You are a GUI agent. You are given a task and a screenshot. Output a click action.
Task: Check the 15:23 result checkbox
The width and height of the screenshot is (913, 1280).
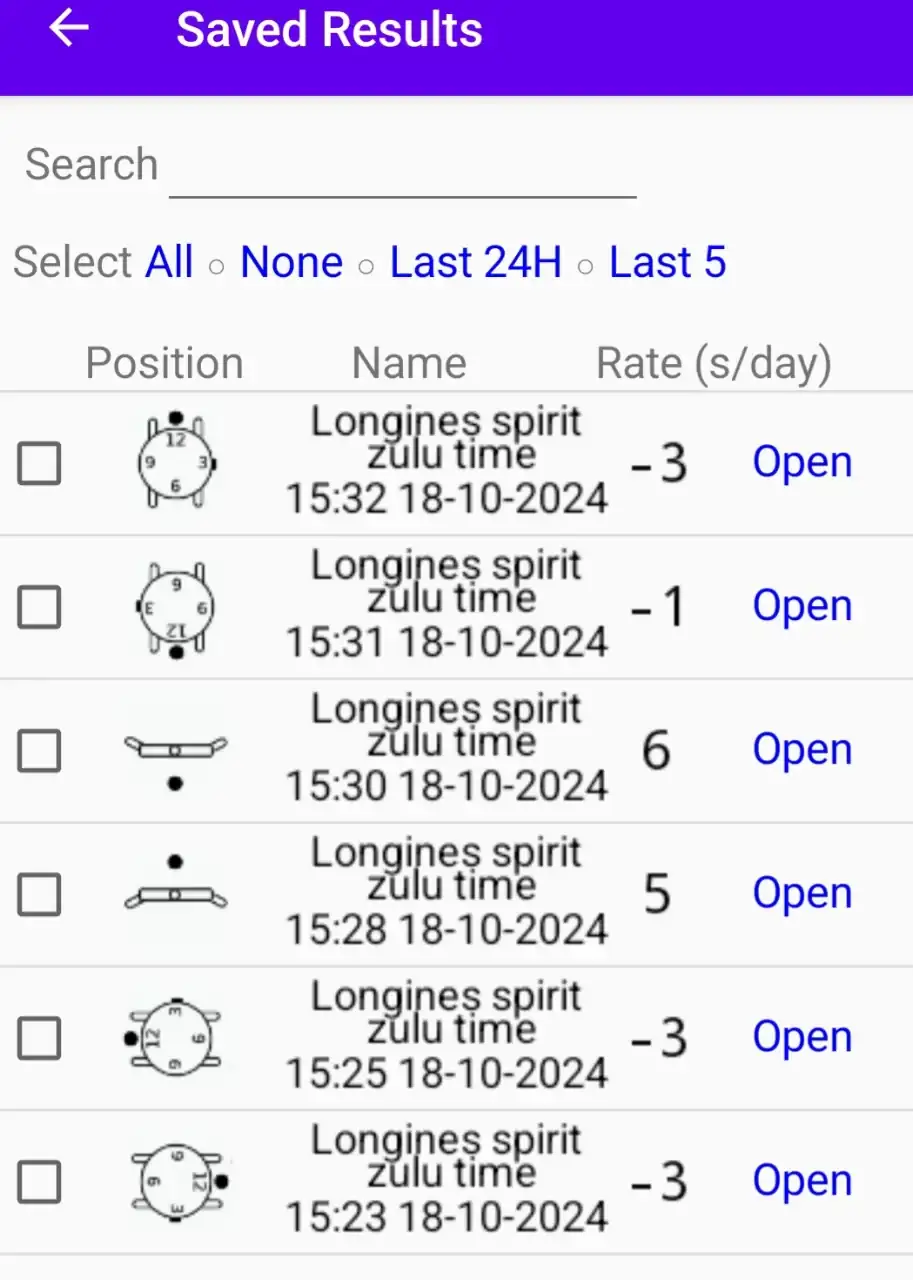40,1183
